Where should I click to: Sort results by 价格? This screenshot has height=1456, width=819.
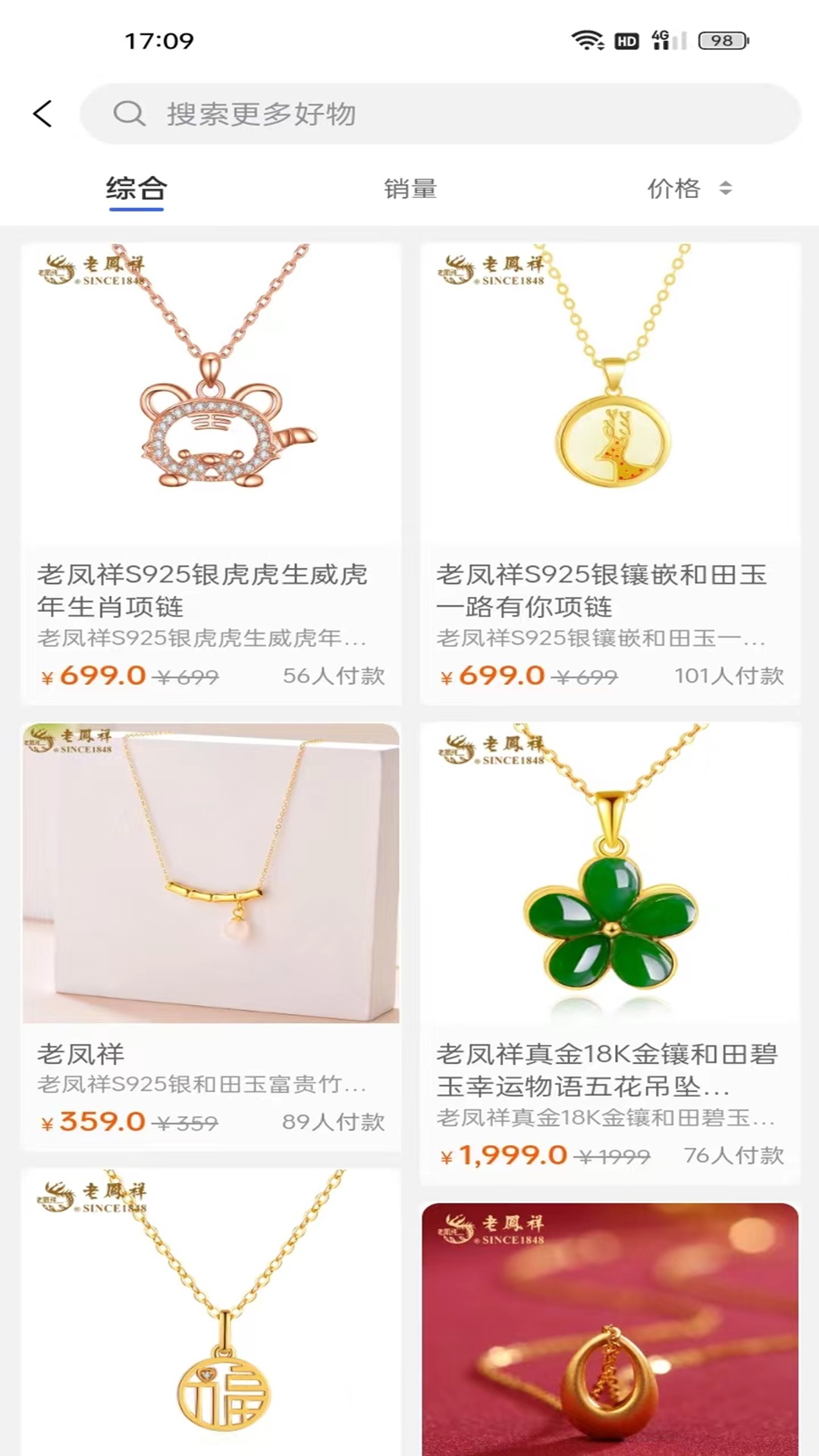coord(688,189)
